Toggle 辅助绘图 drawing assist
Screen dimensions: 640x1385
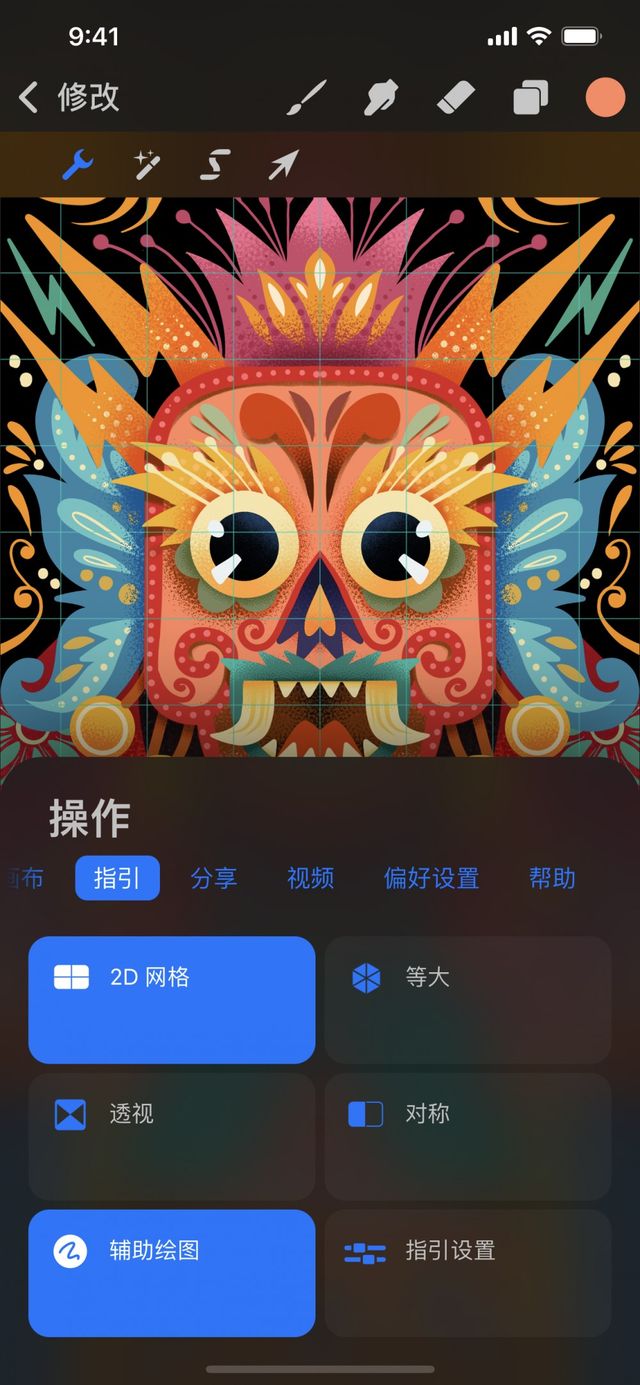[x=172, y=1272]
